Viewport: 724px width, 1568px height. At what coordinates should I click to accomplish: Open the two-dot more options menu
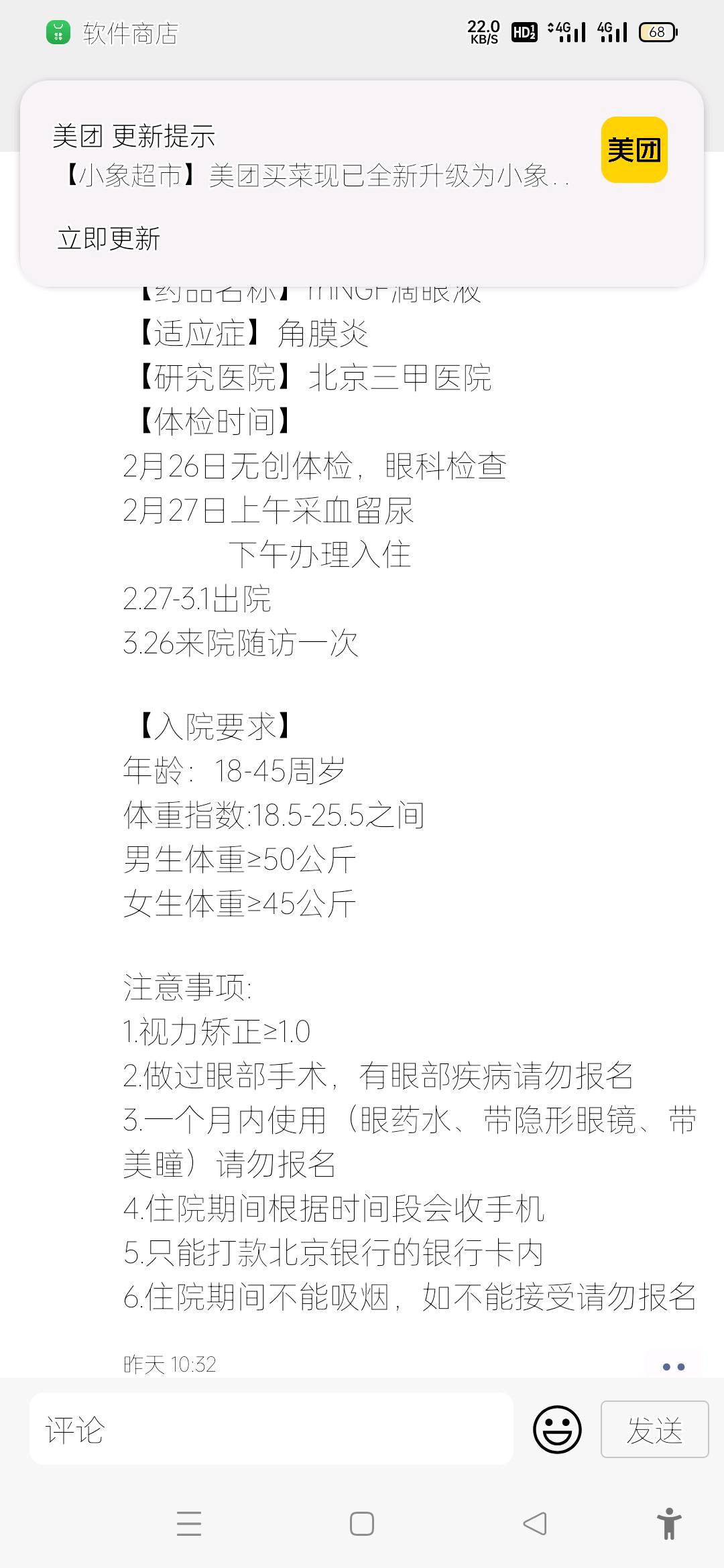point(673,1367)
